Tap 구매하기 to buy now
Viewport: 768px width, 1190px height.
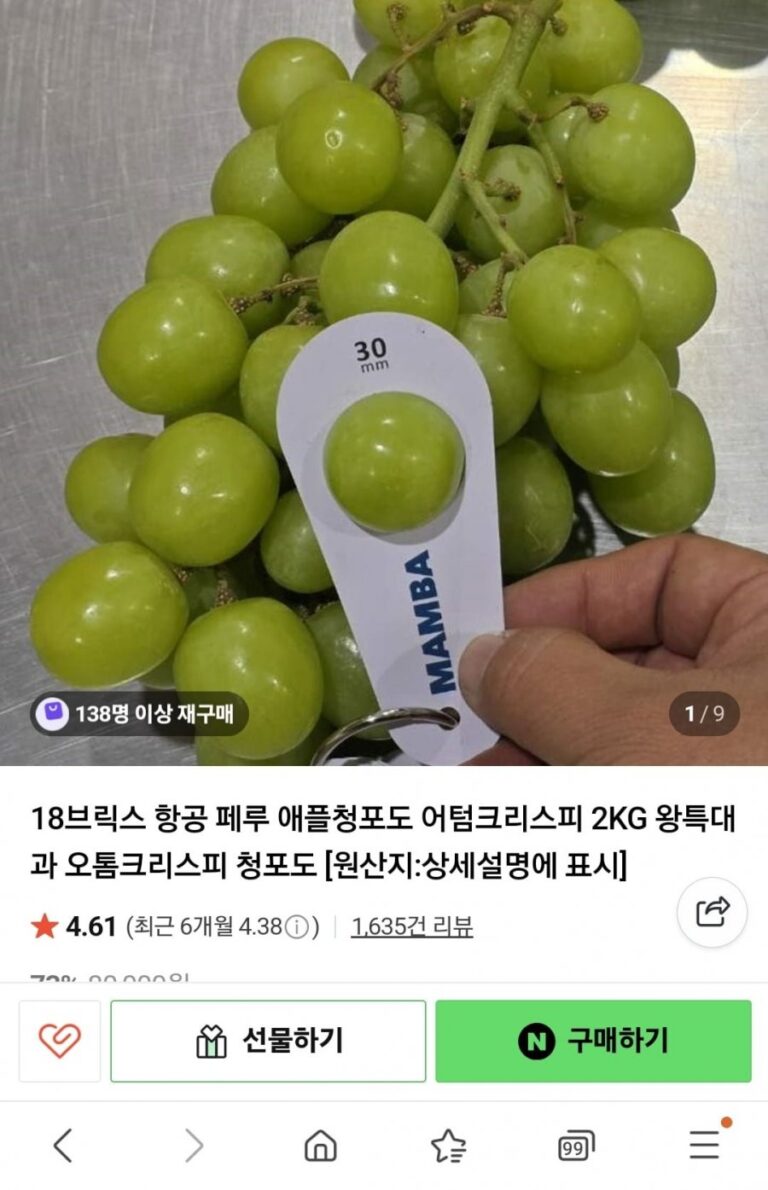(x=593, y=1041)
